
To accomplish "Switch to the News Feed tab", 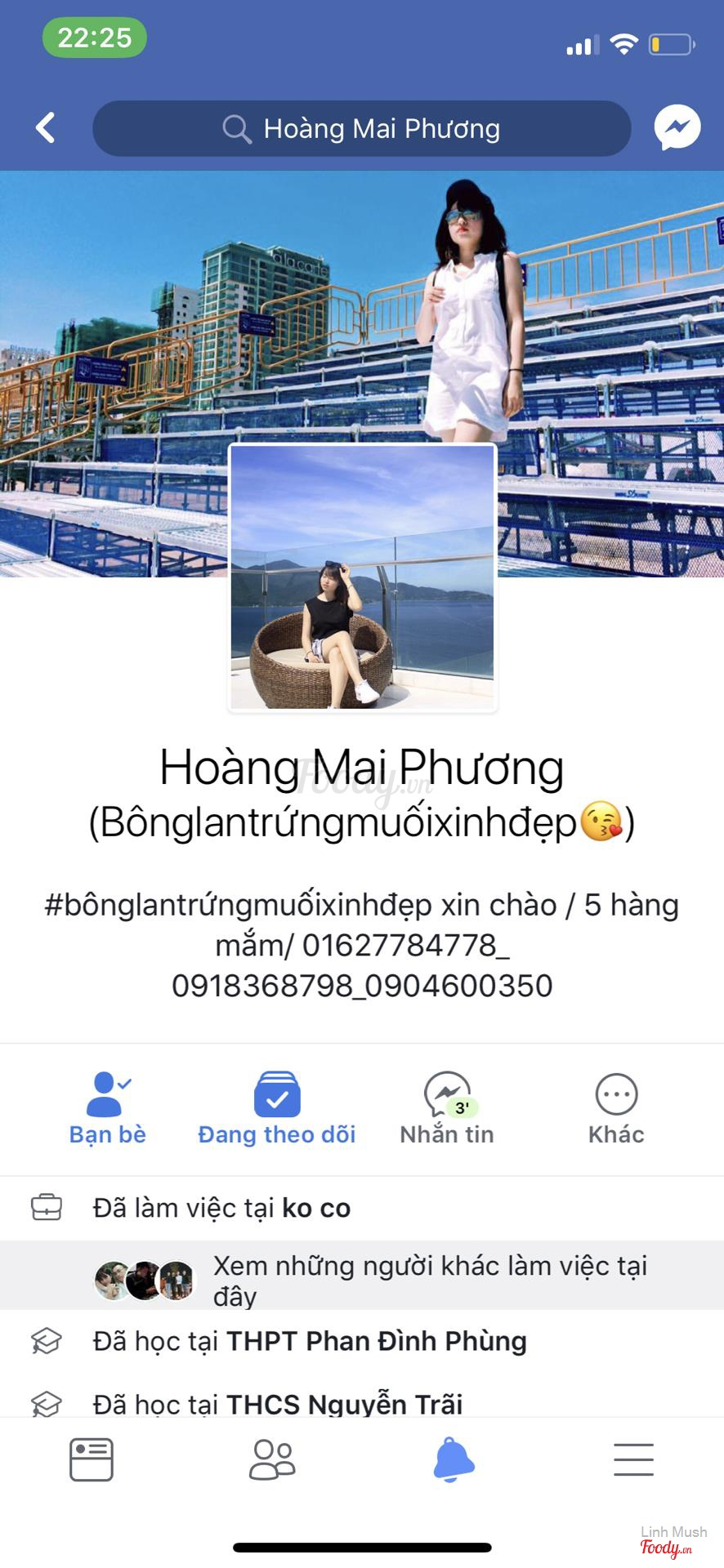I will coord(91,1459).
